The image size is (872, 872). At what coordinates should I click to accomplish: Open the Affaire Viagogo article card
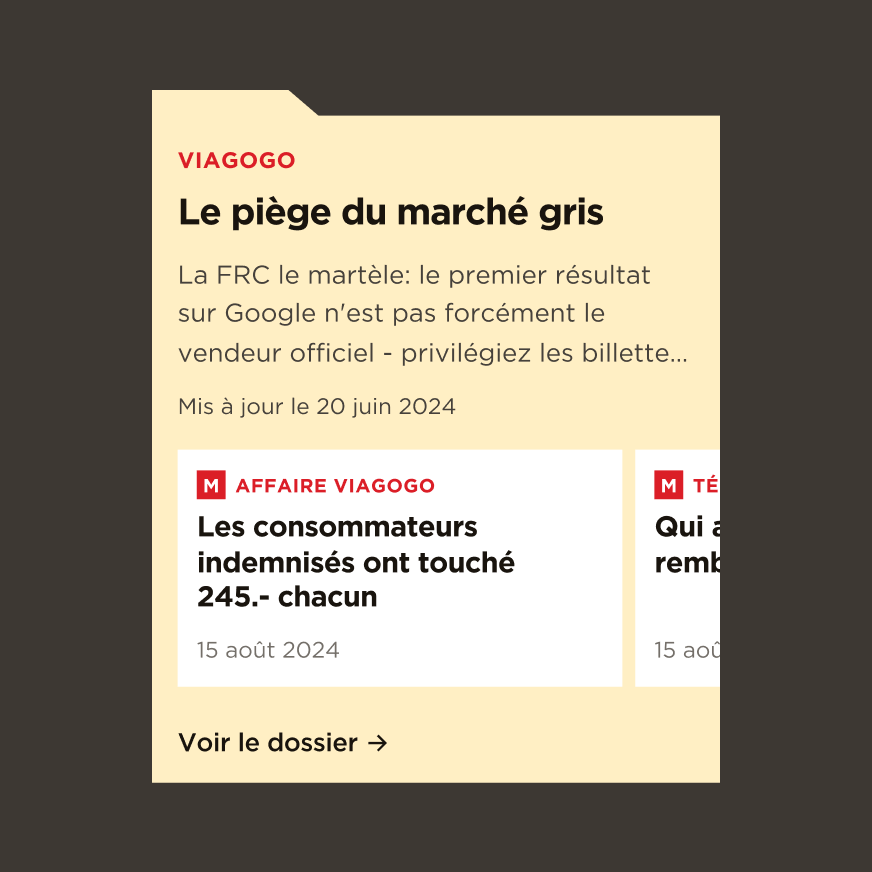click(x=398, y=566)
